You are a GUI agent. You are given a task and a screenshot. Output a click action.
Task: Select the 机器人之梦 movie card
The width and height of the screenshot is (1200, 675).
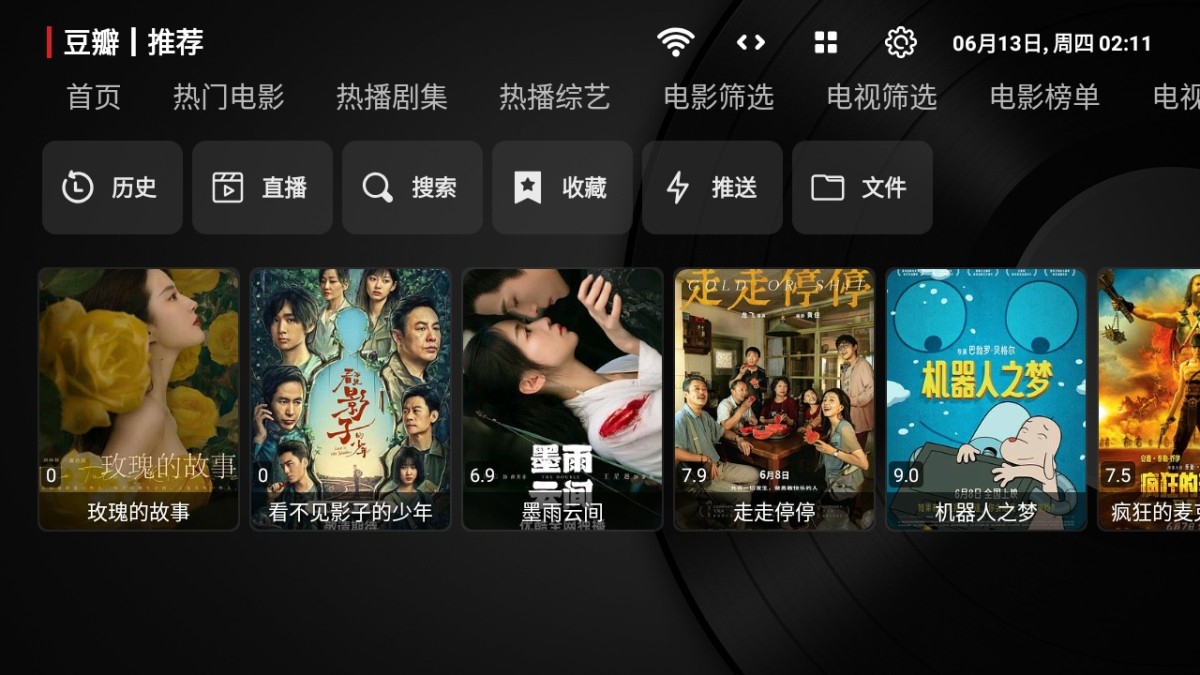pos(986,398)
